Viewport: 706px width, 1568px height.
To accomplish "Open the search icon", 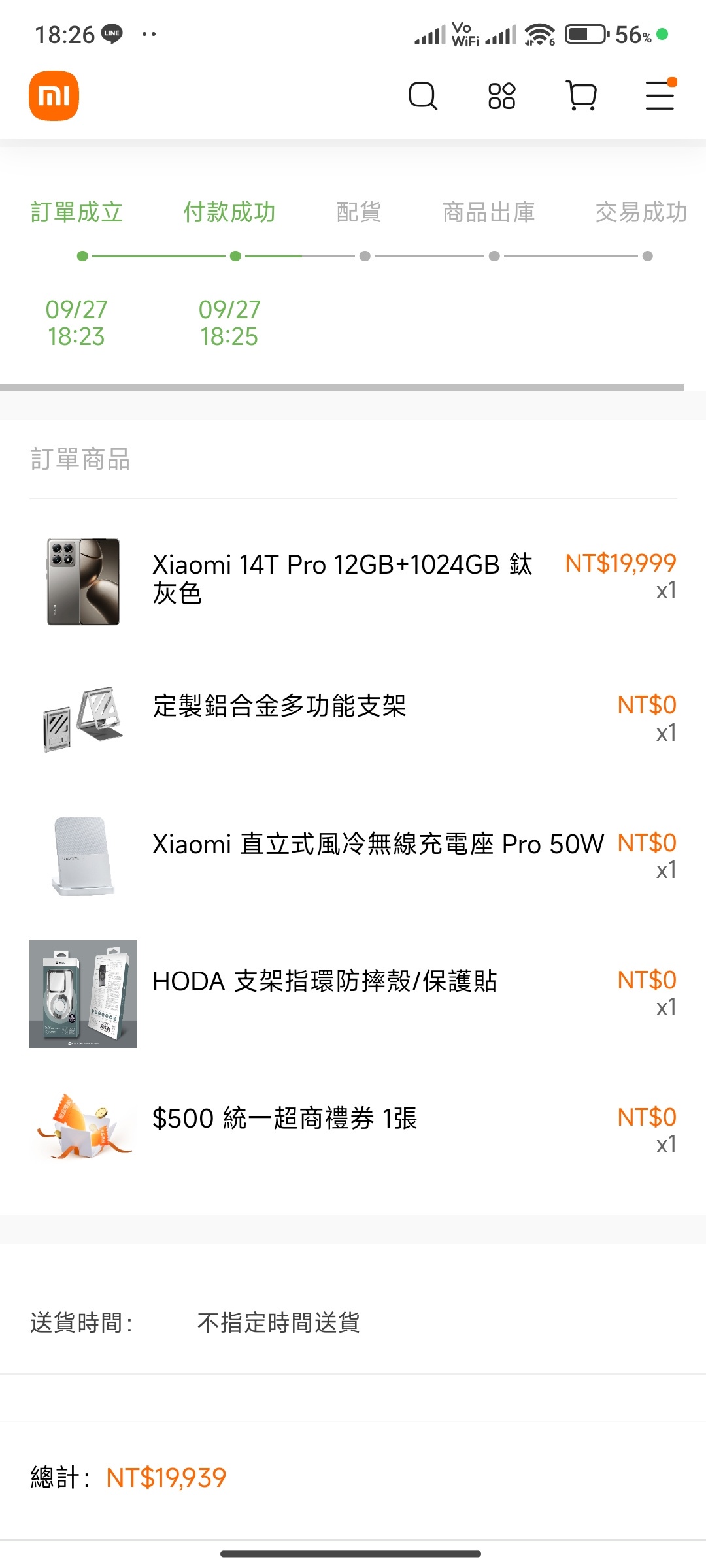I will click(422, 96).
